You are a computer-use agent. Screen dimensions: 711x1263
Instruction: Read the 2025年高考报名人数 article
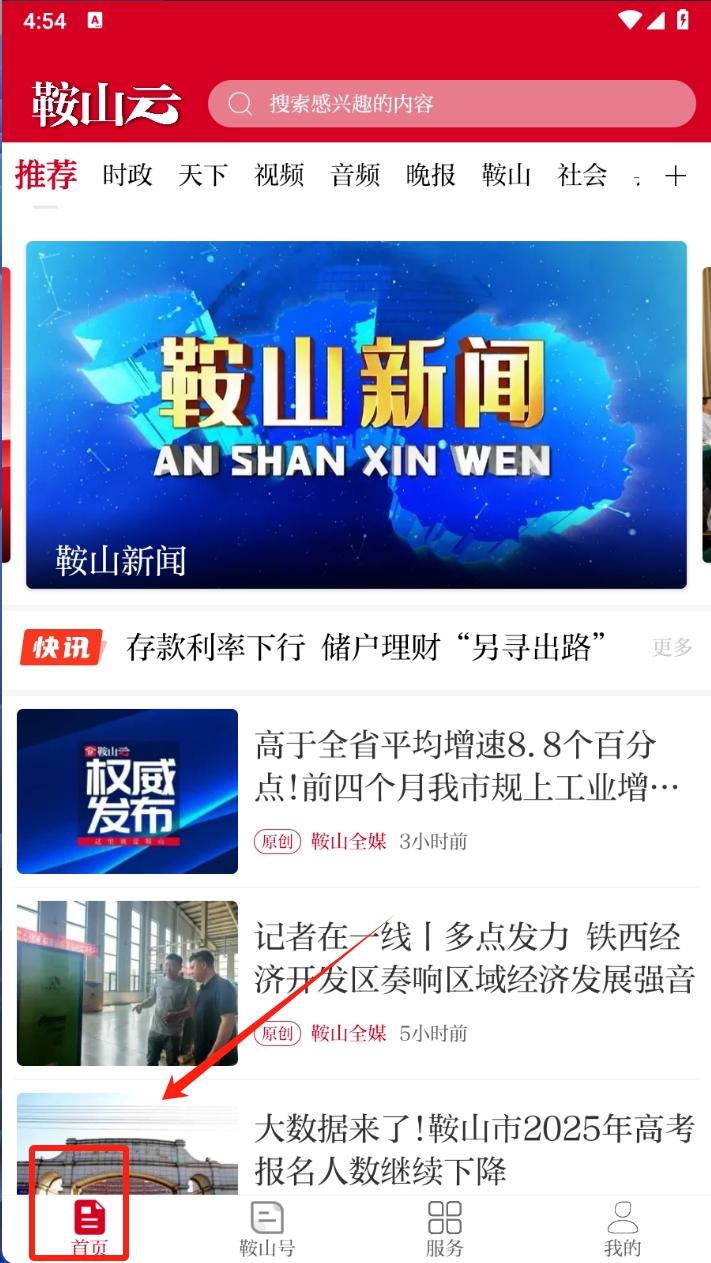(x=474, y=1149)
